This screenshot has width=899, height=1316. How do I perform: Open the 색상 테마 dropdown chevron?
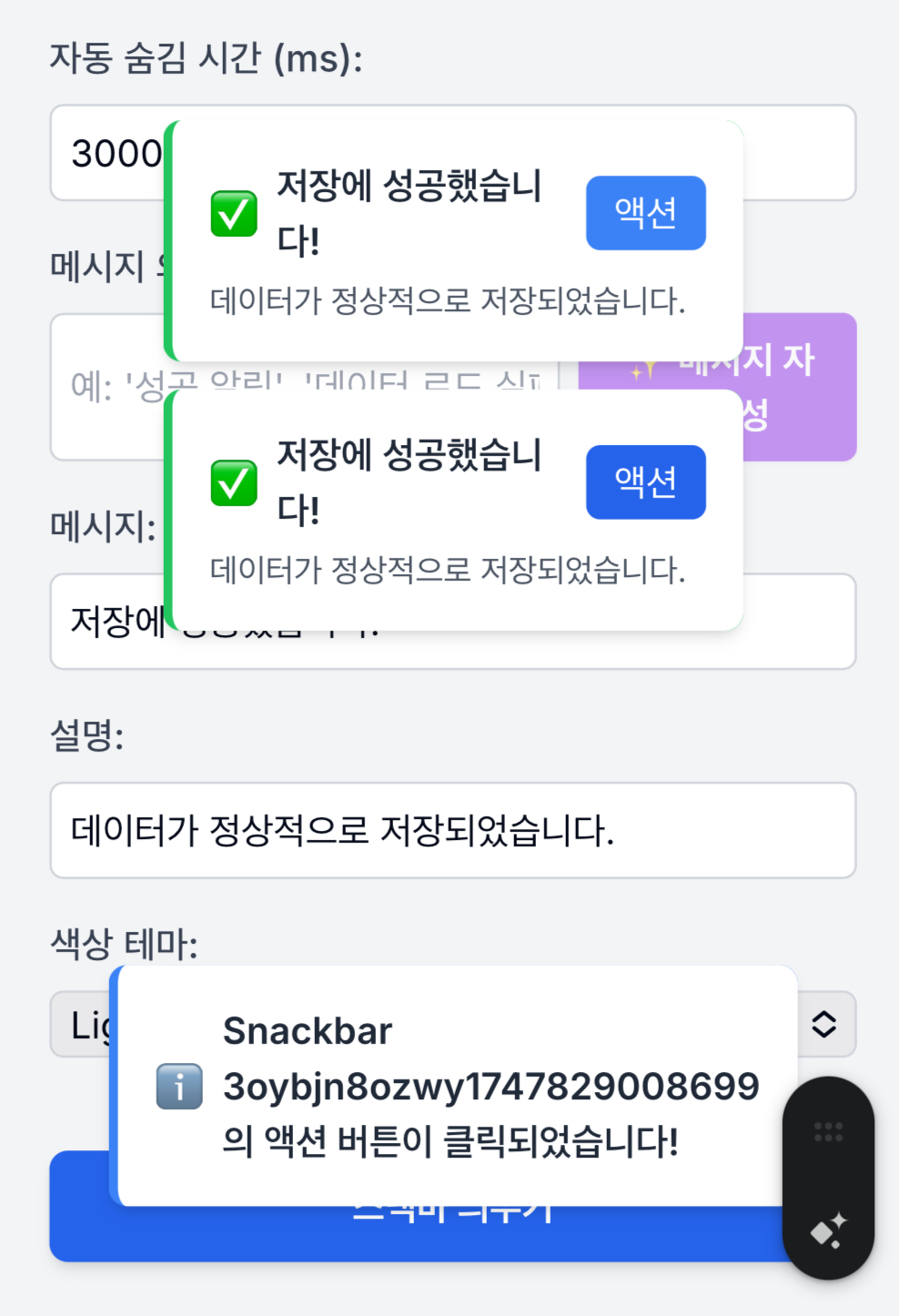[x=823, y=1024]
